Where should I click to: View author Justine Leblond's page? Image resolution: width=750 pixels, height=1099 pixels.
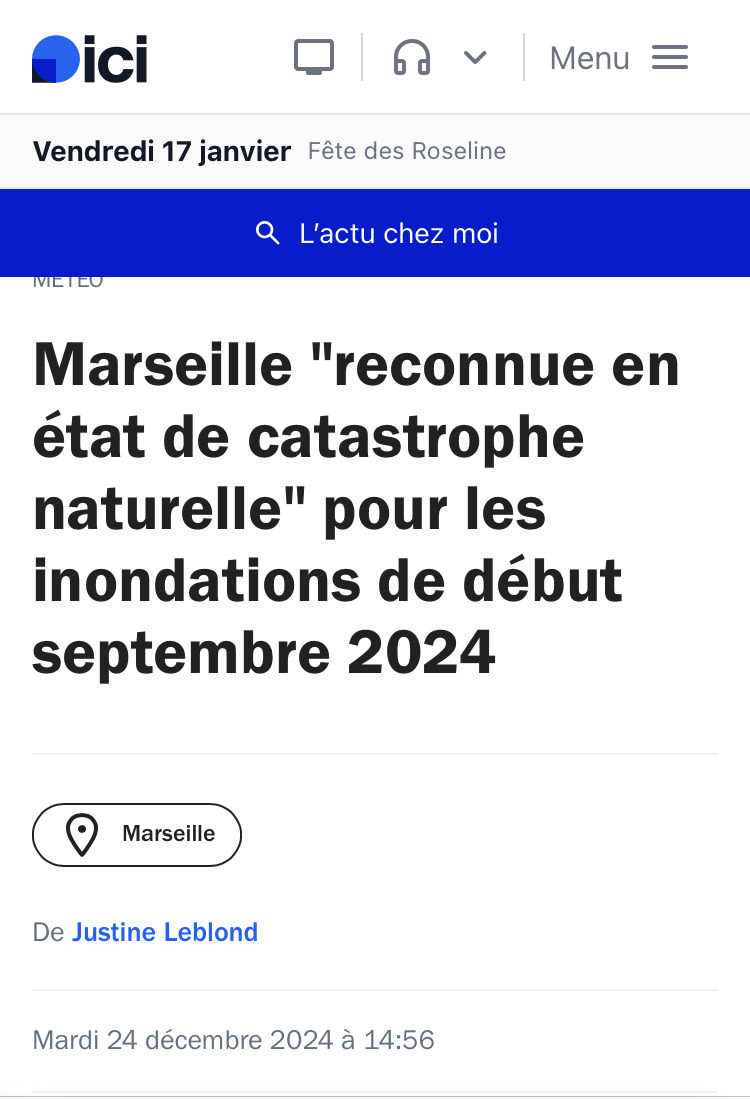coord(165,932)
